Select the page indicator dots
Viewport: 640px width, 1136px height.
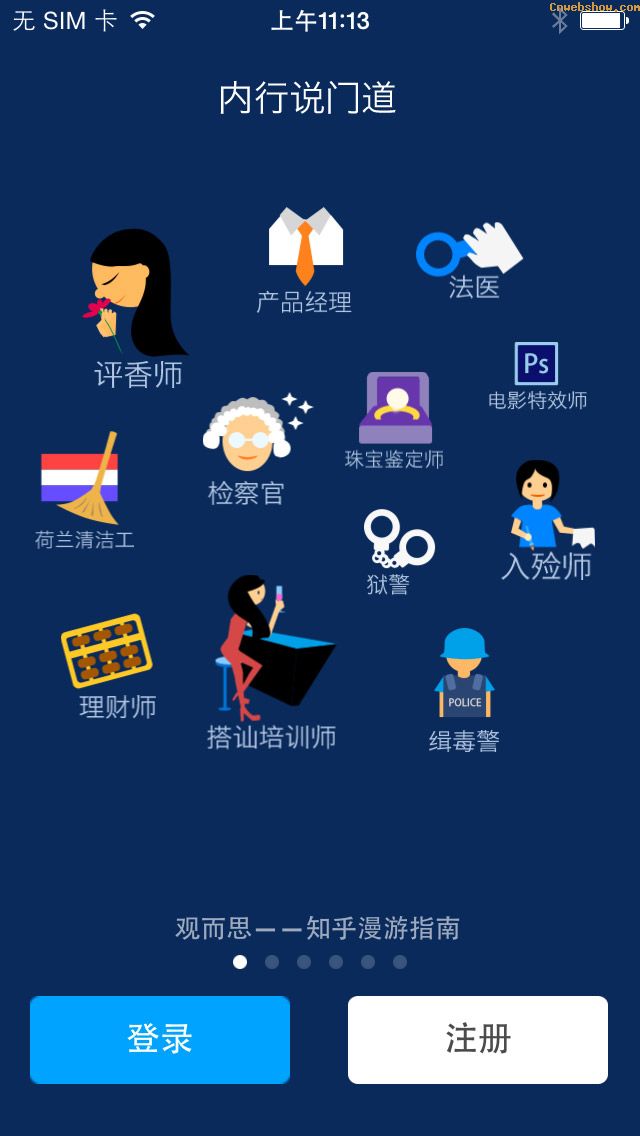[x=320, y=962]
